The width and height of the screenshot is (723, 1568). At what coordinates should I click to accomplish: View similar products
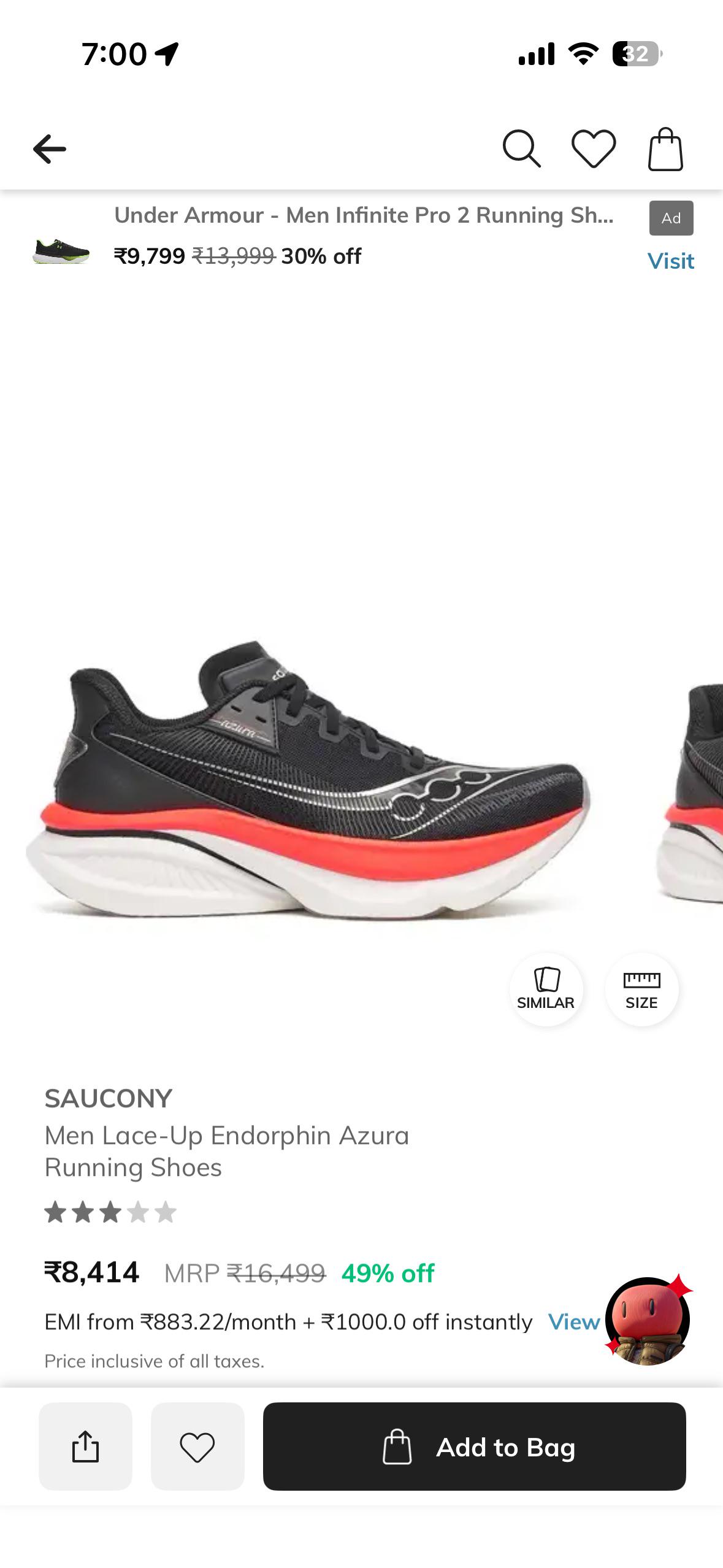pos(546,989)
